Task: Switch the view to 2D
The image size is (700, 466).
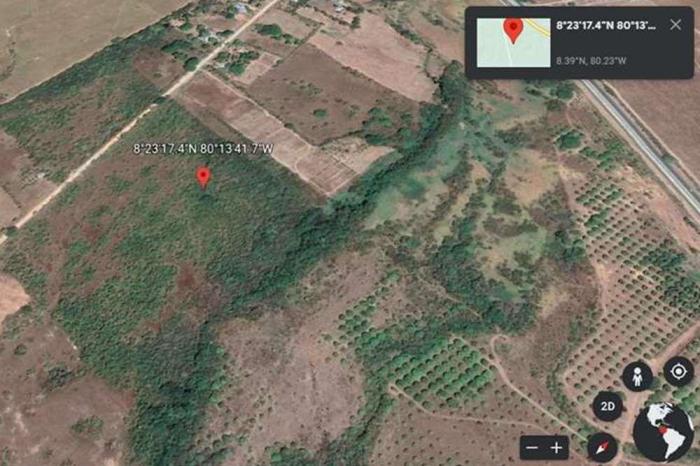Action: [607, 406]
